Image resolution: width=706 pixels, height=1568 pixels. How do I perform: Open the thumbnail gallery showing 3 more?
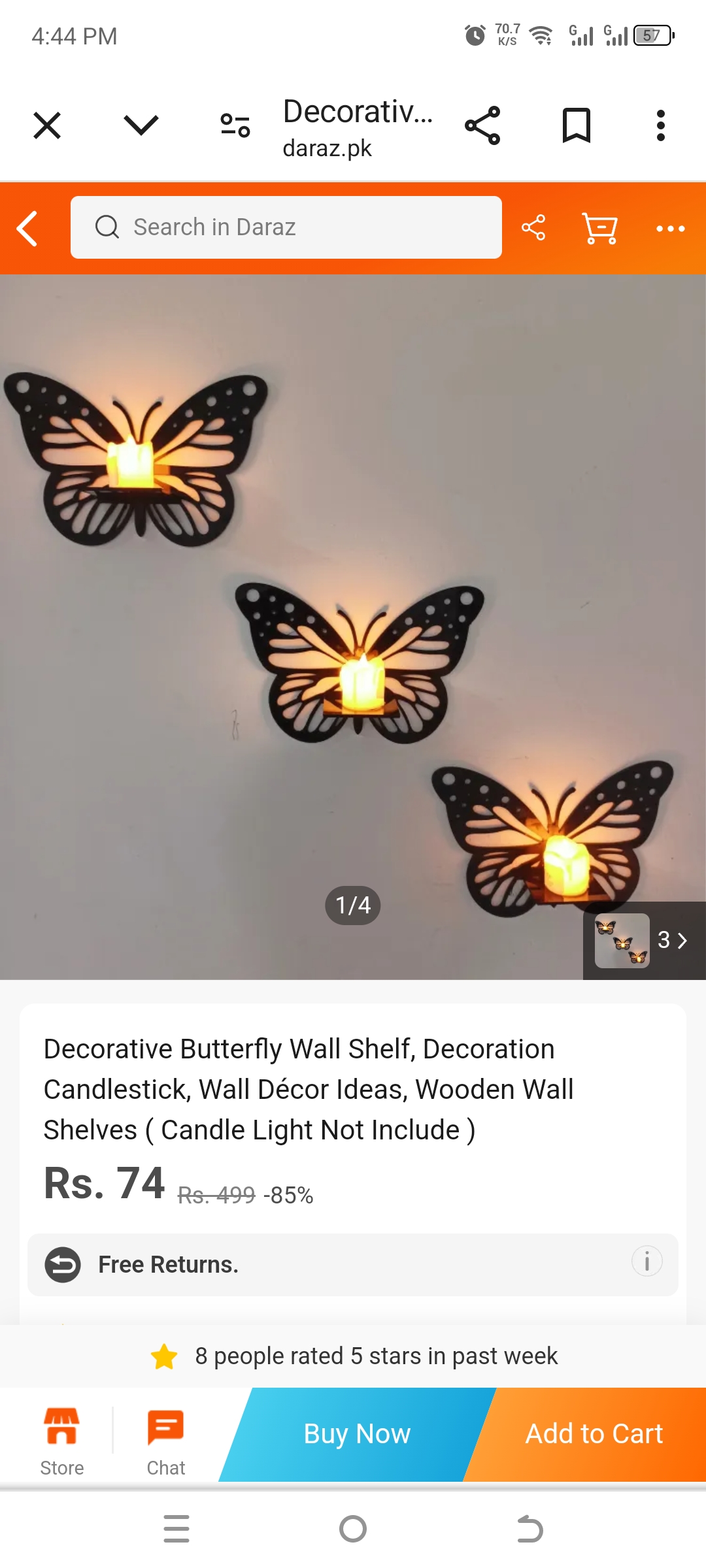coord(644,941)
